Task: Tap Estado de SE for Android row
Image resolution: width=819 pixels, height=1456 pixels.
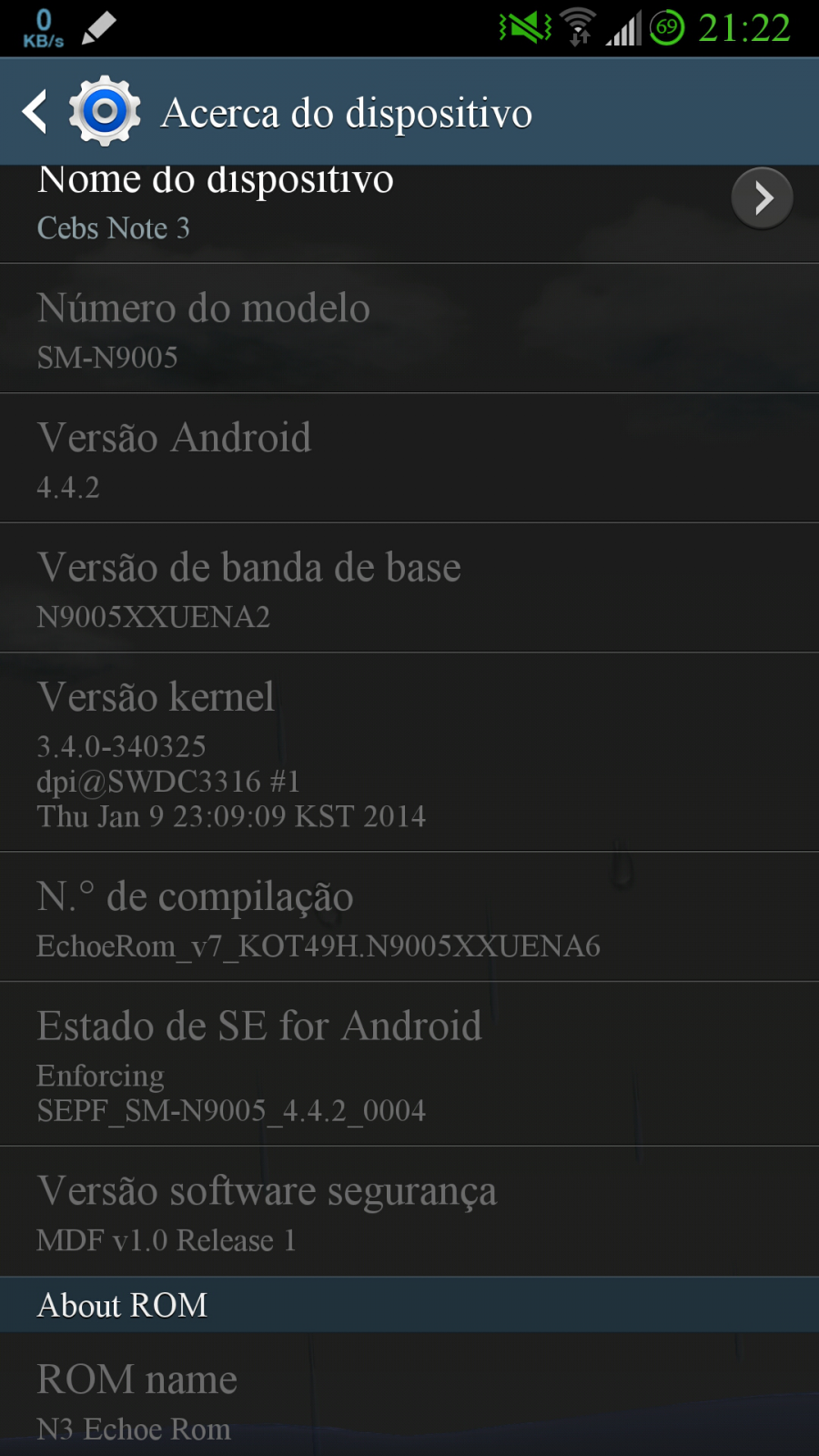Action: click(409, 1064)
